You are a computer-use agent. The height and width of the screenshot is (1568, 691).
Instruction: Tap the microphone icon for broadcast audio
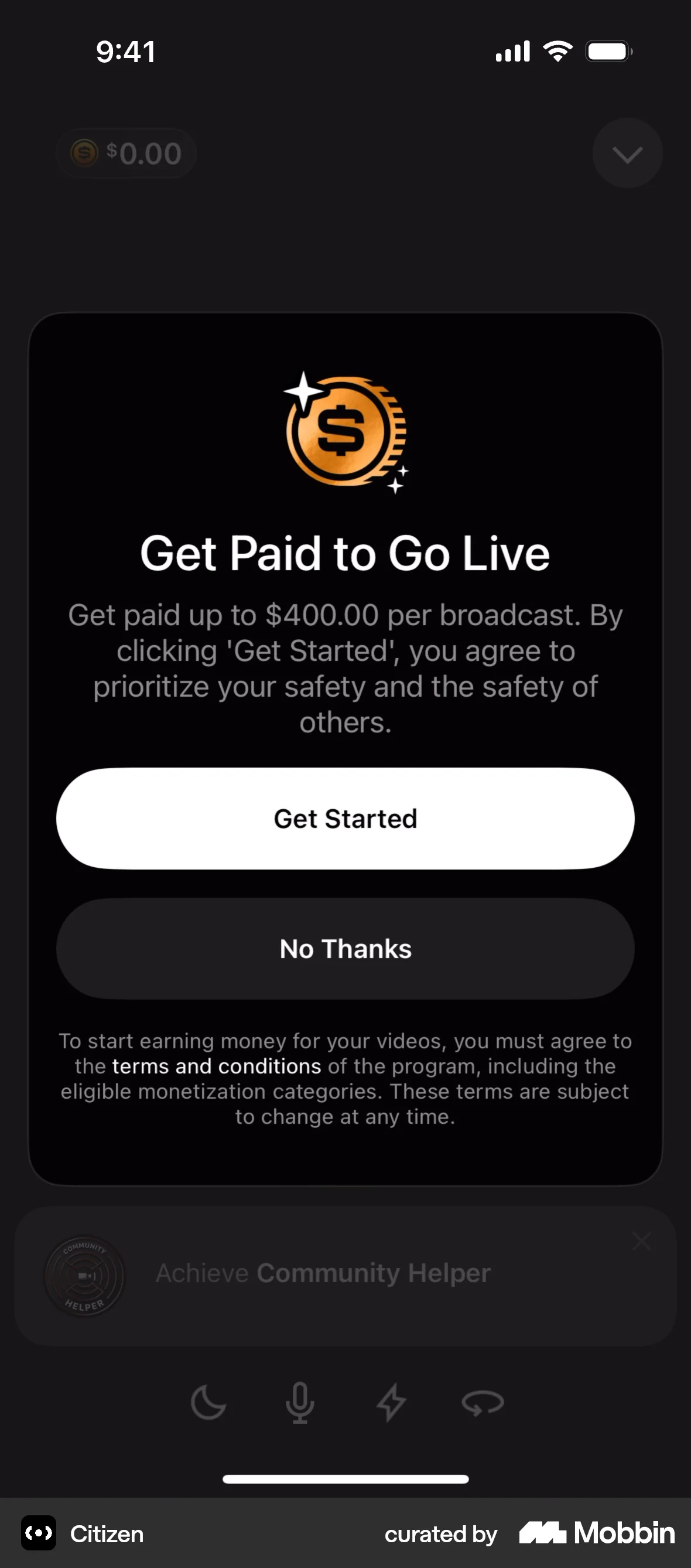coord(299,1402)
